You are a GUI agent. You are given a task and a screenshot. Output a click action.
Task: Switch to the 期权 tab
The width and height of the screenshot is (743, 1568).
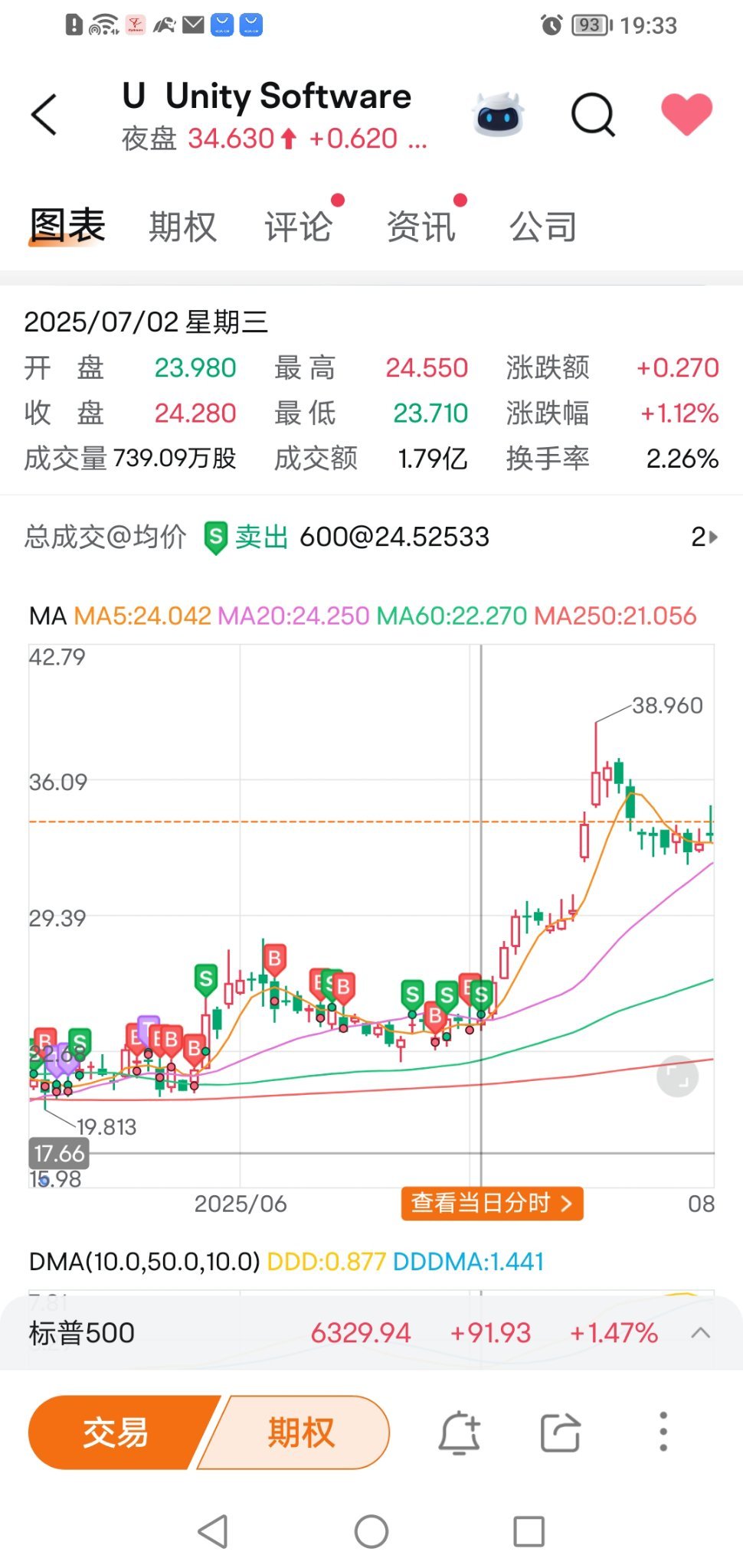coord(182,227)
